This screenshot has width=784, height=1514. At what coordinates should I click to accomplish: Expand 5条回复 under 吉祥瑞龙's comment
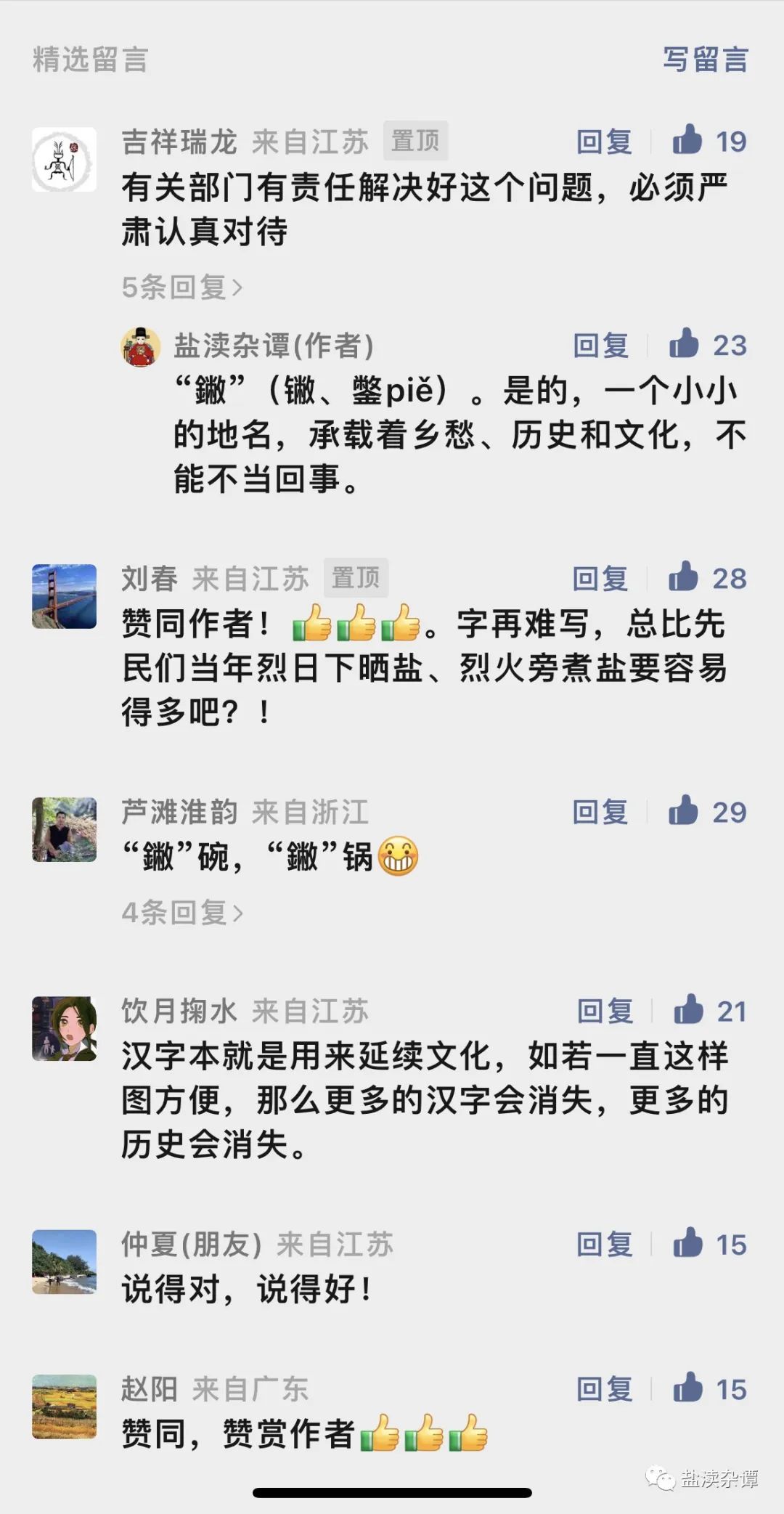coord(181,288)
